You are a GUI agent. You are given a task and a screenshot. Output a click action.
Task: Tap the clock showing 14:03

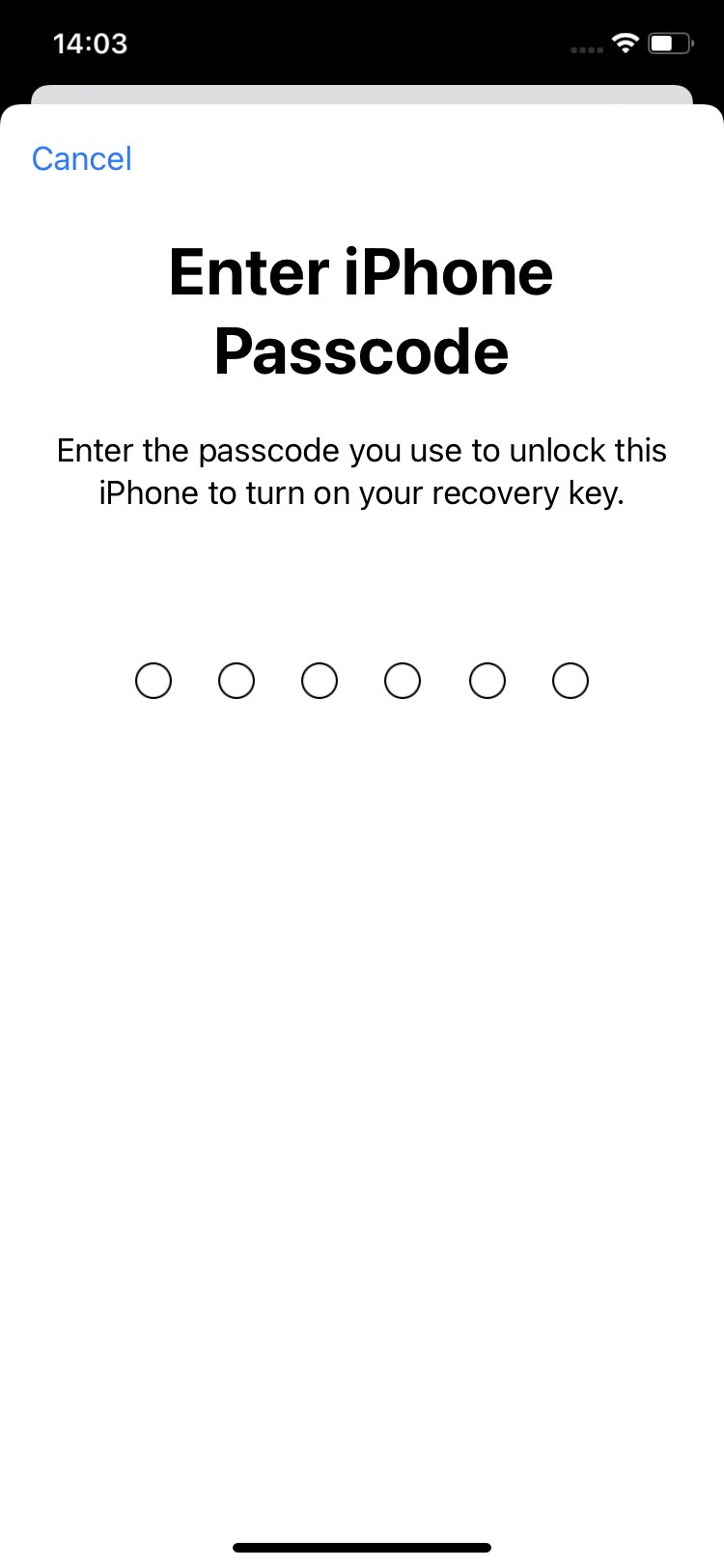point(91,42)
